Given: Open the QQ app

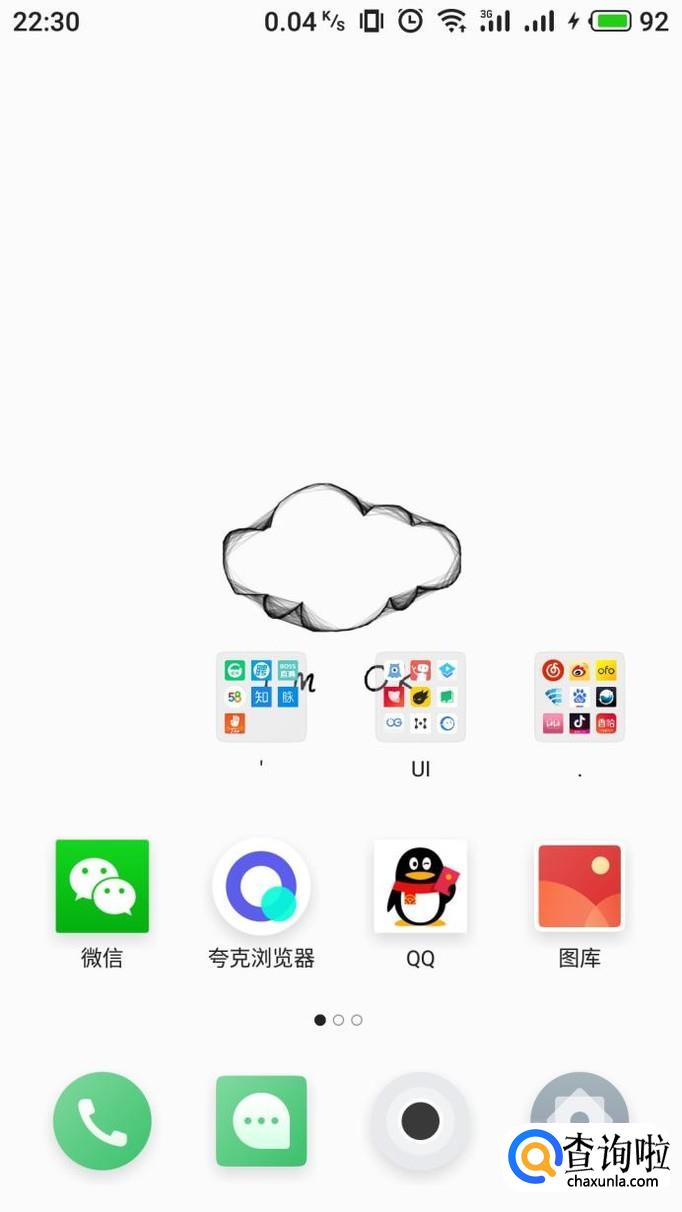Looking at the screenshot, I should 420,886.
